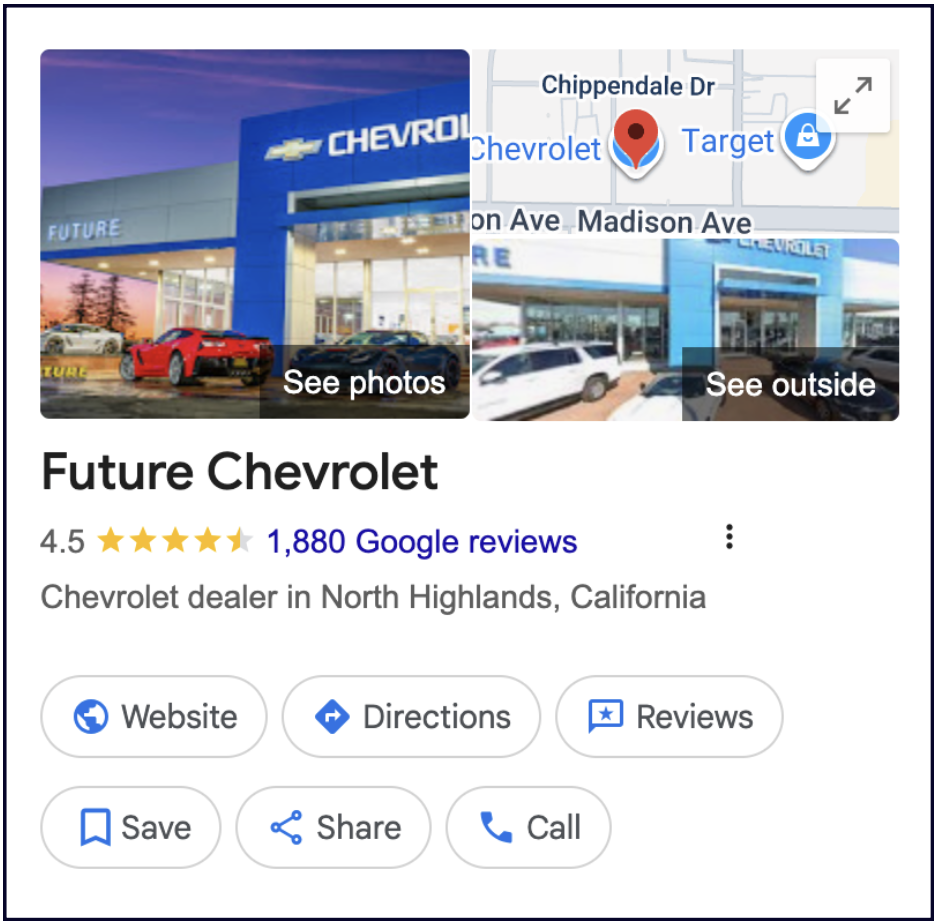
Task: Call Future Chevrolet
Action: tap(528, 828)
